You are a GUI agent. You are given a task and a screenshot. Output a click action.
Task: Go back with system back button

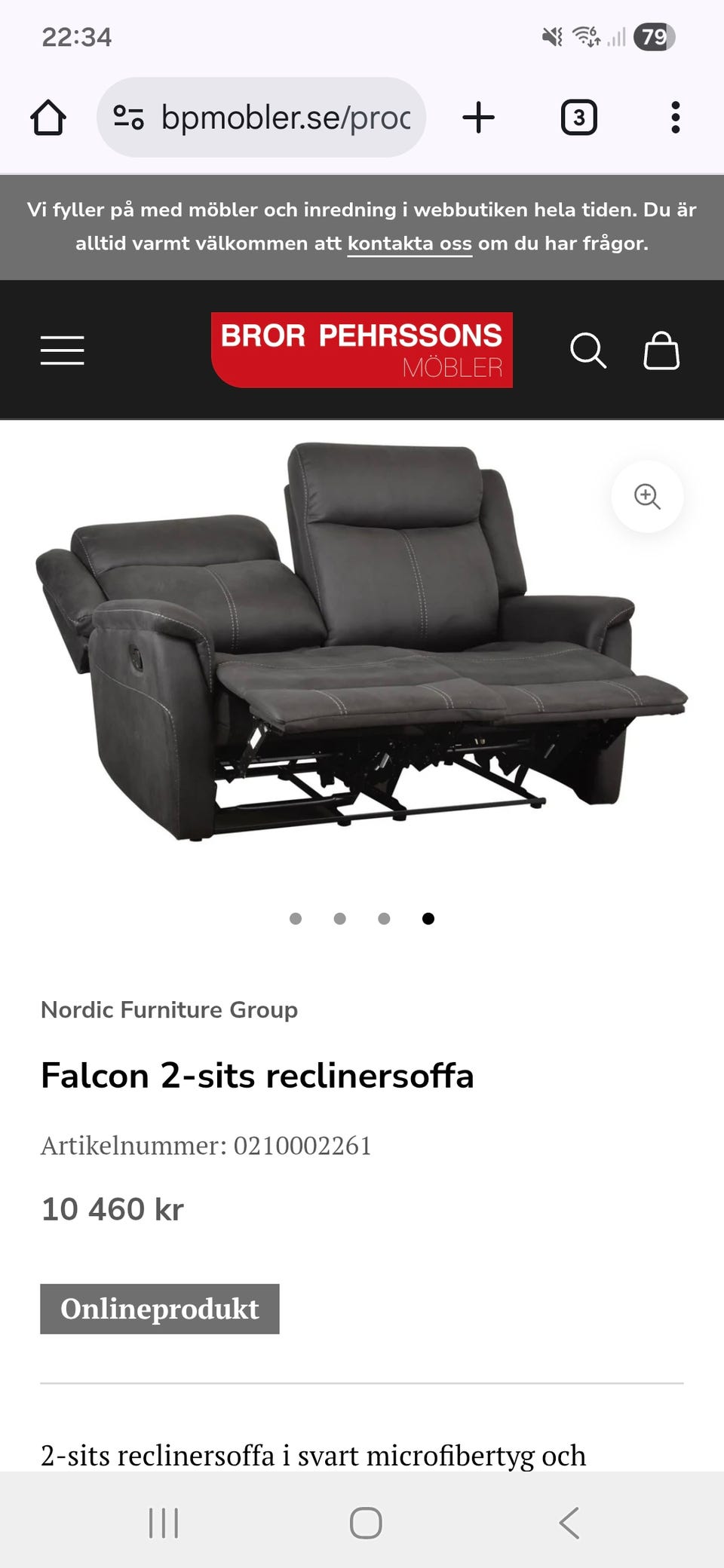pyautogui.click(x=569, y=1523)
